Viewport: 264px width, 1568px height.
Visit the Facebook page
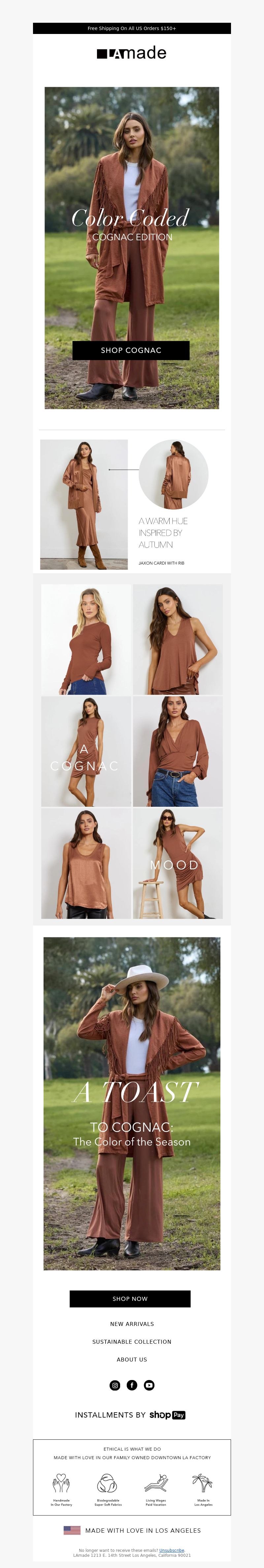pos(132,1385)
